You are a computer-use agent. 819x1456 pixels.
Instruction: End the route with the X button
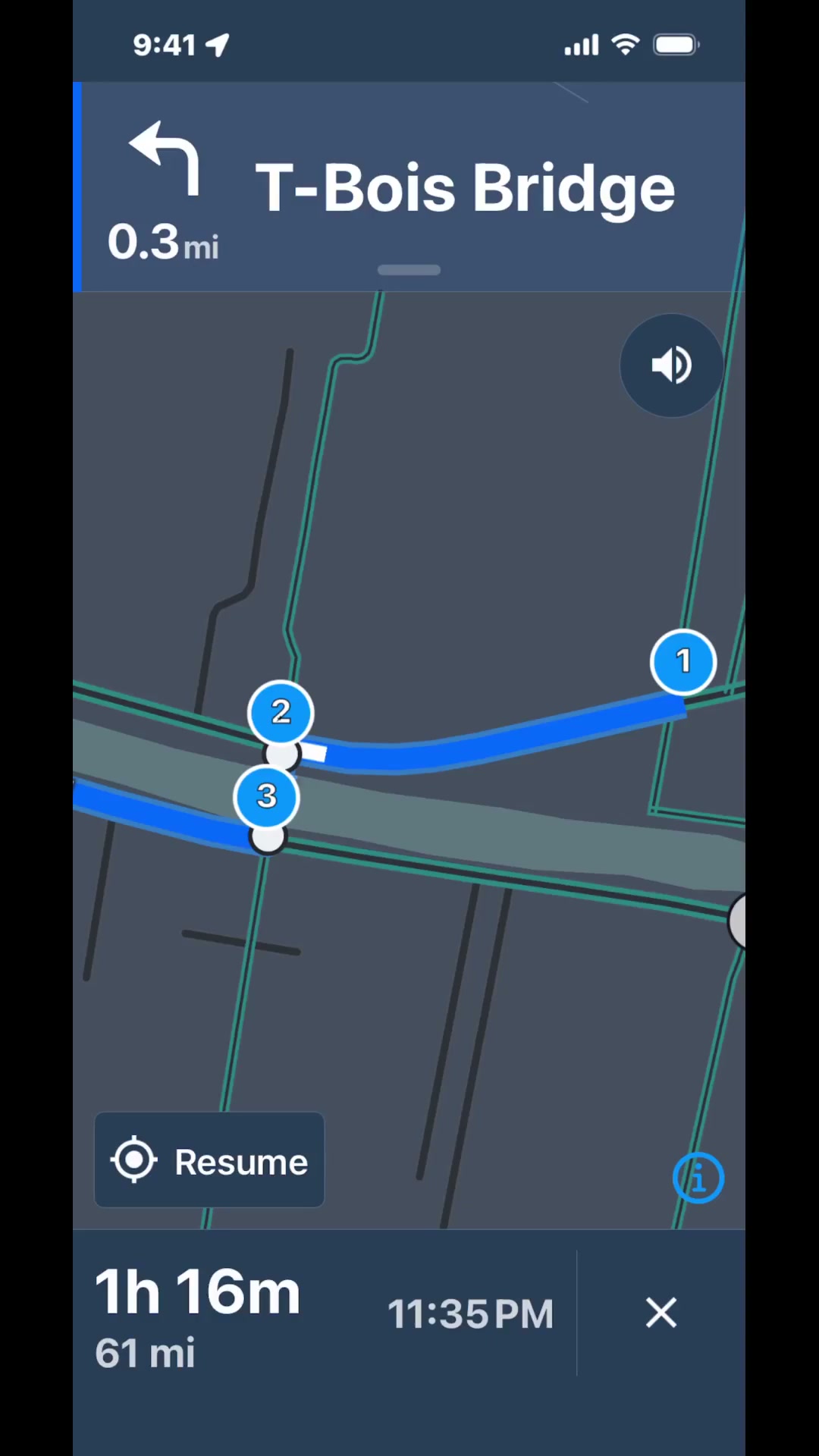pos(661,1313)
